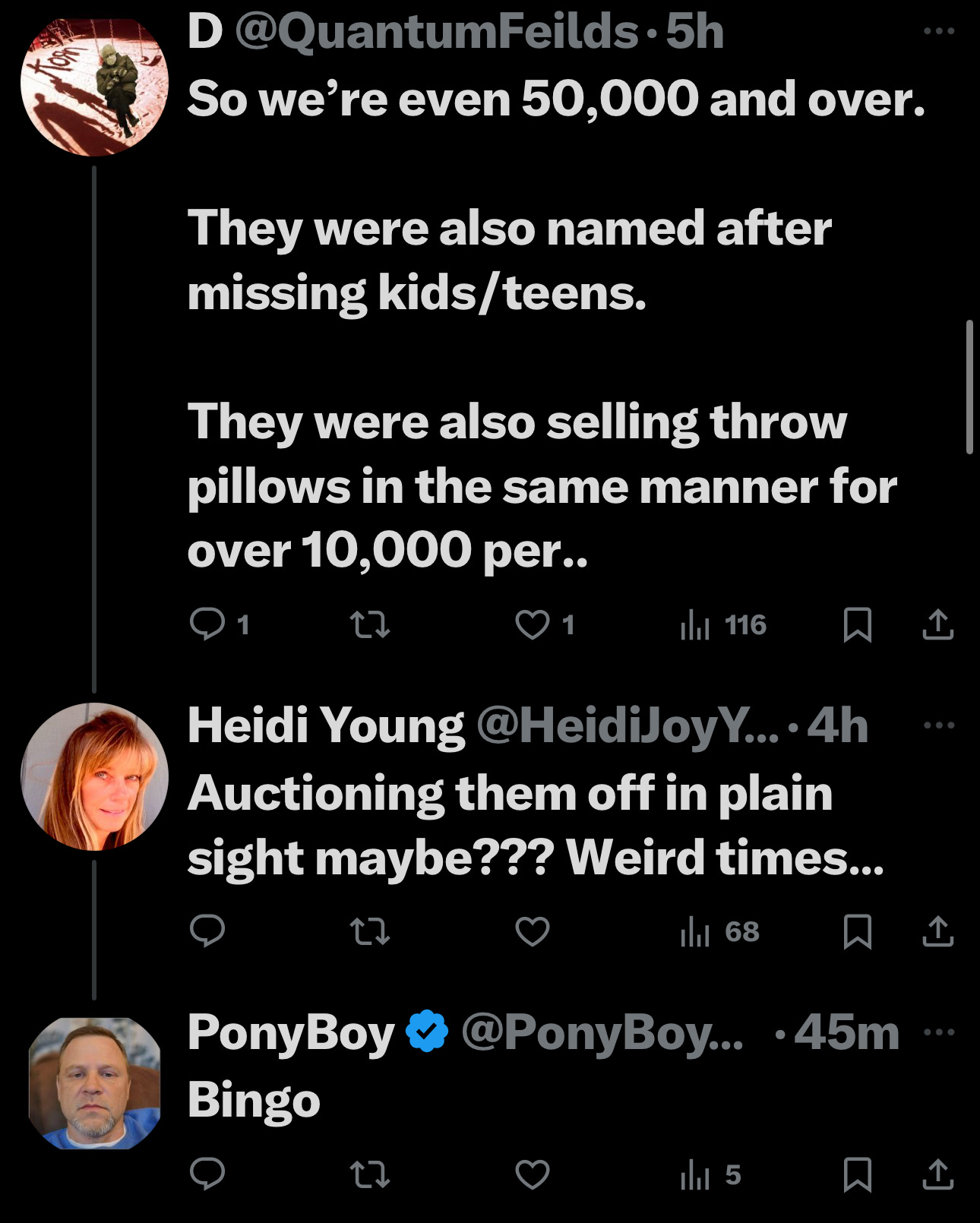Retweet PonyBoy's Bingo reply
980x1223 pixels.
point(369,1174)
